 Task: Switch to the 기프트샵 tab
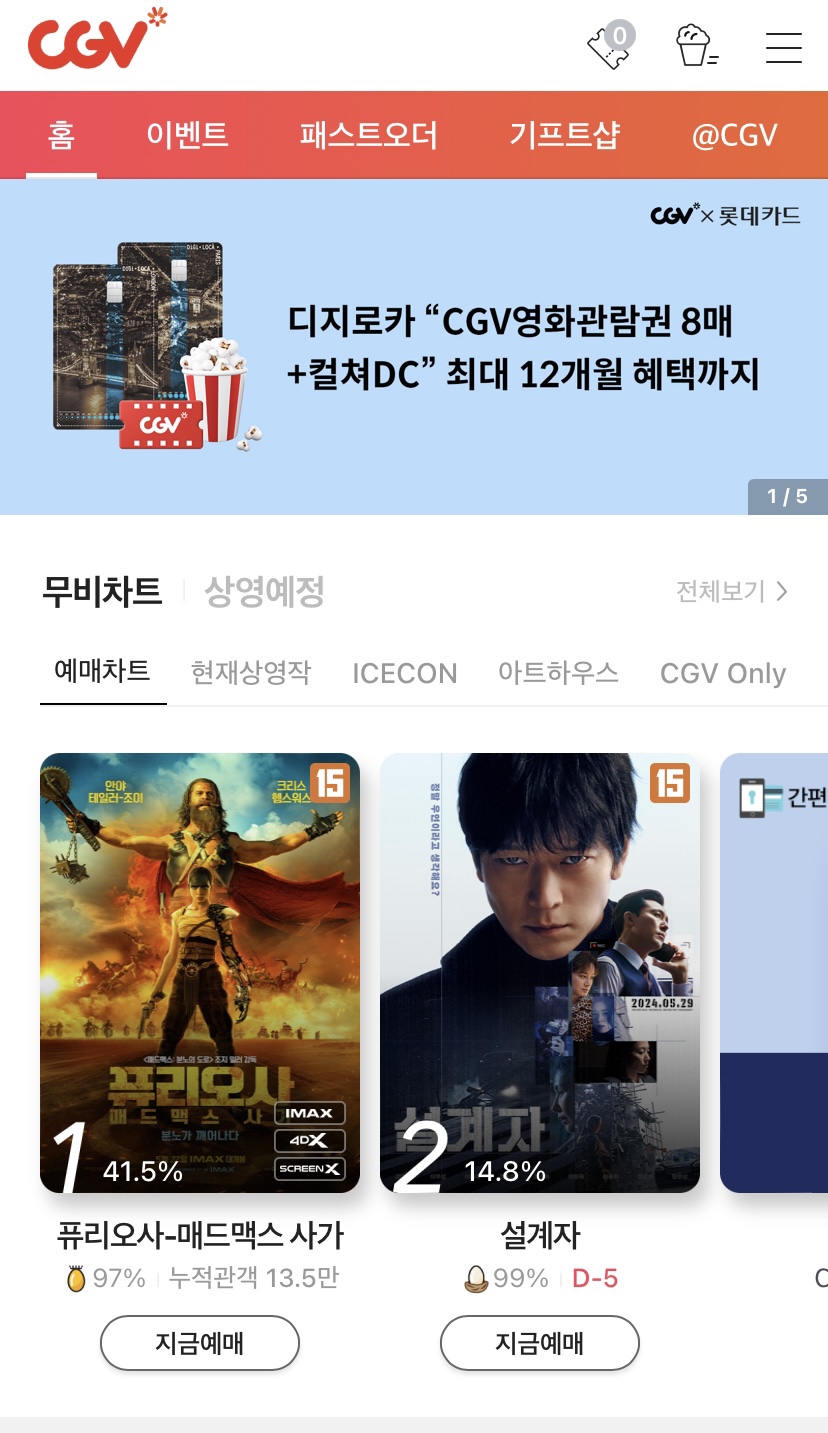(564, 135)
